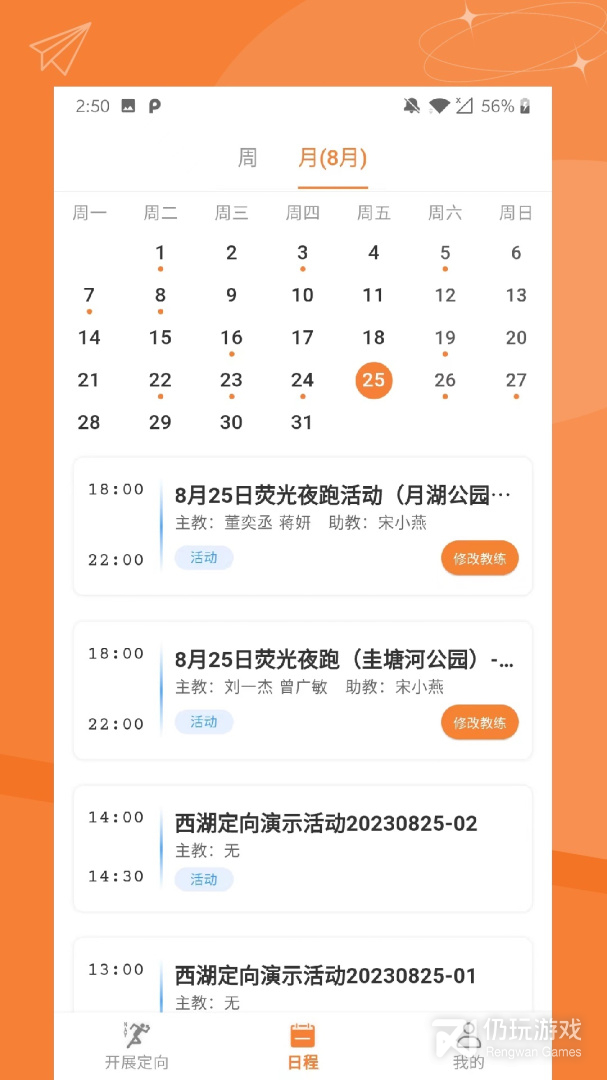Viewport: 607px width, 1080px height.
Task: Tap date 31 in the calendar
Action: pos(302,422)
